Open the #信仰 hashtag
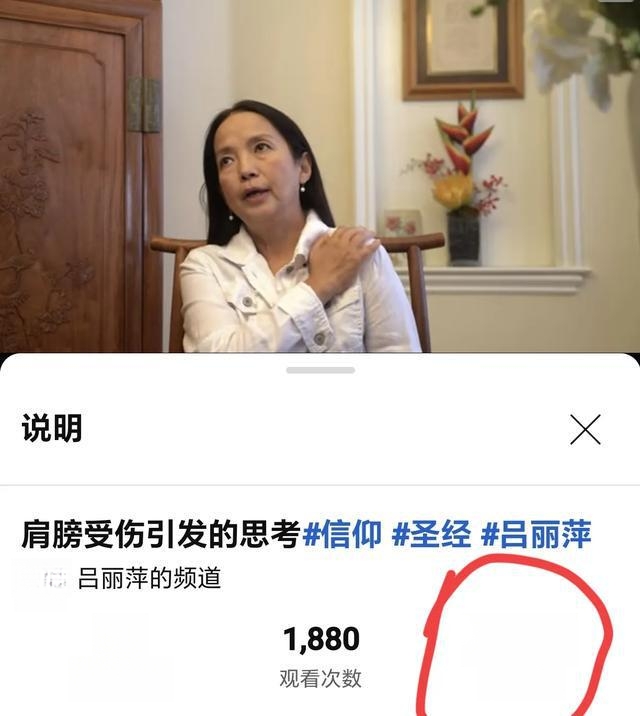 click(341, 534)
